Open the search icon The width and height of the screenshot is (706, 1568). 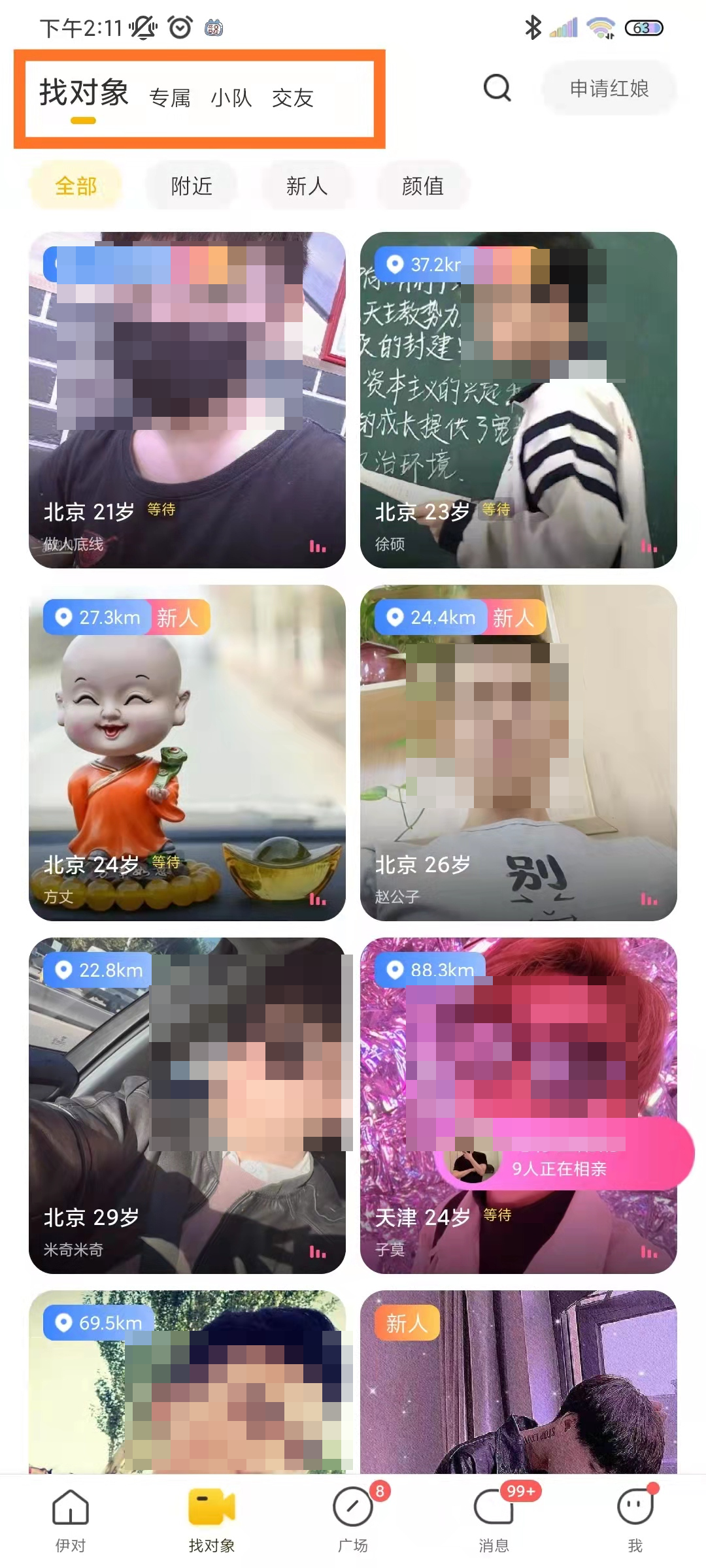point(497,88)
